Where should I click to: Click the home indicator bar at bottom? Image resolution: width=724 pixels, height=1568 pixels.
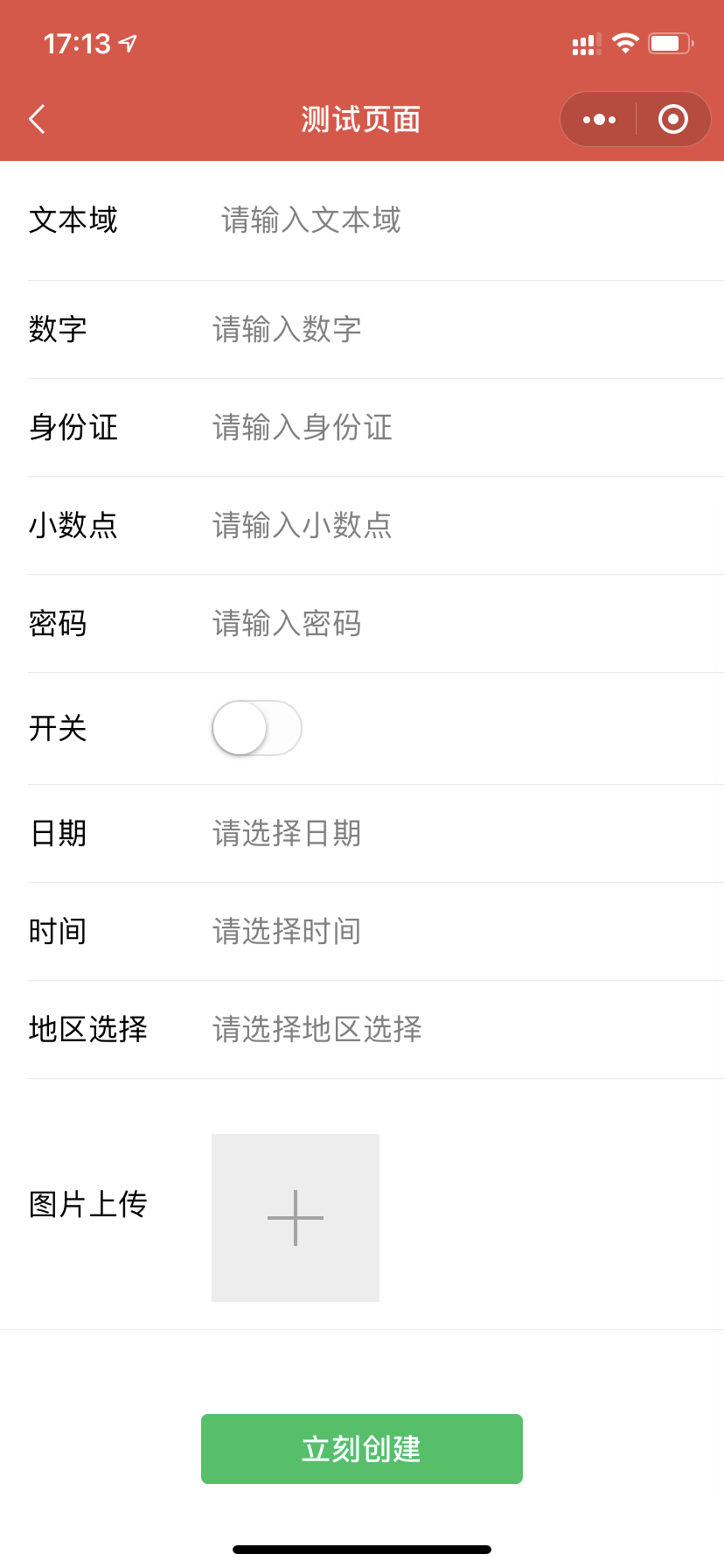[x=362, y=1547]
